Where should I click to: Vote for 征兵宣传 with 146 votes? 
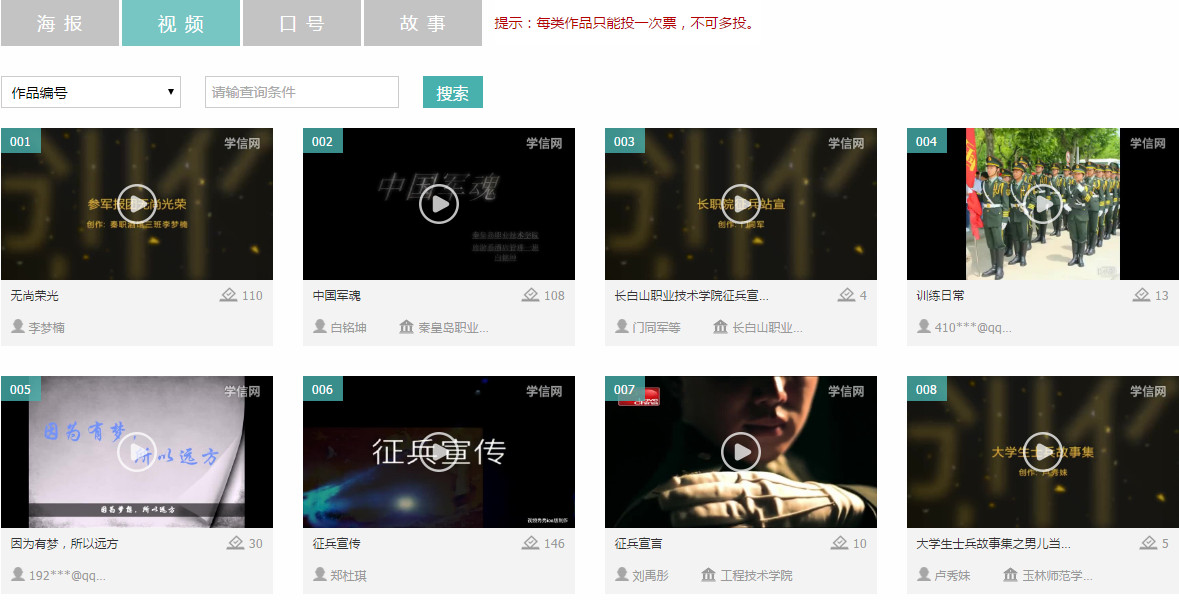pos(531,543)
